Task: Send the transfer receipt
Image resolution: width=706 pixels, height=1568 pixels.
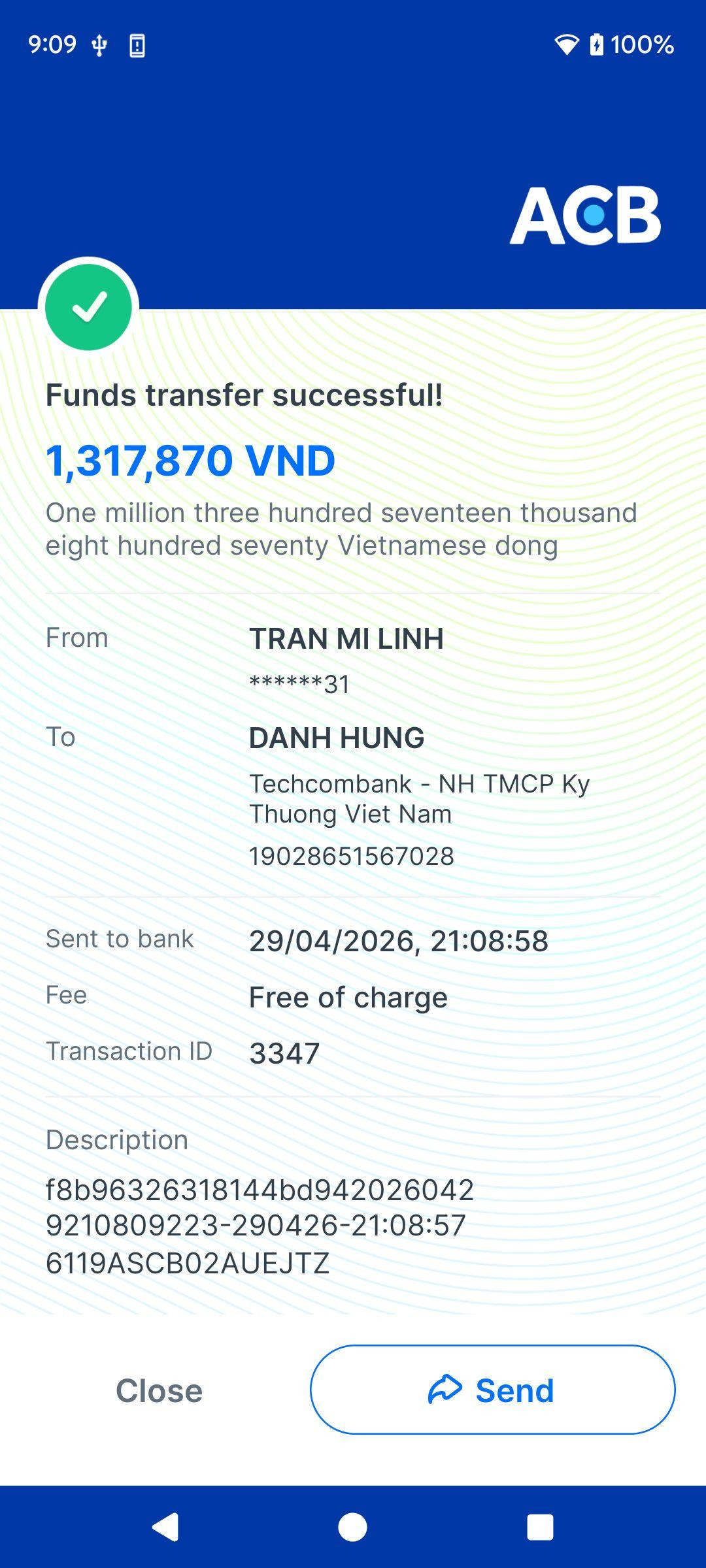Action: click(x=492, y=1390)
